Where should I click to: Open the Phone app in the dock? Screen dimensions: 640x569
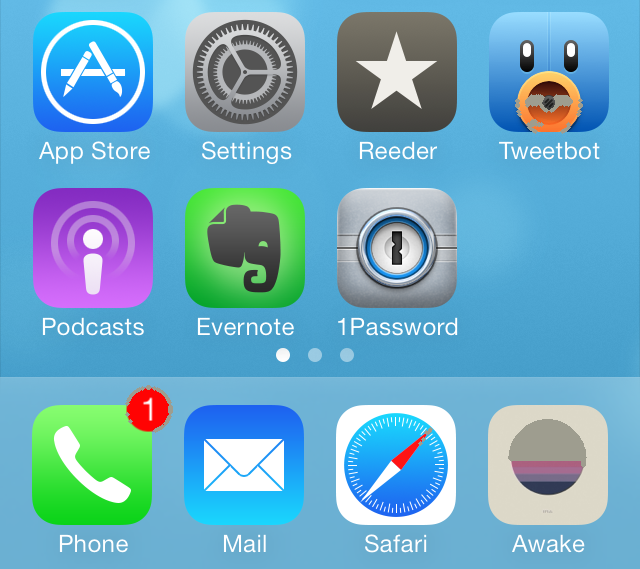point(93,465)
